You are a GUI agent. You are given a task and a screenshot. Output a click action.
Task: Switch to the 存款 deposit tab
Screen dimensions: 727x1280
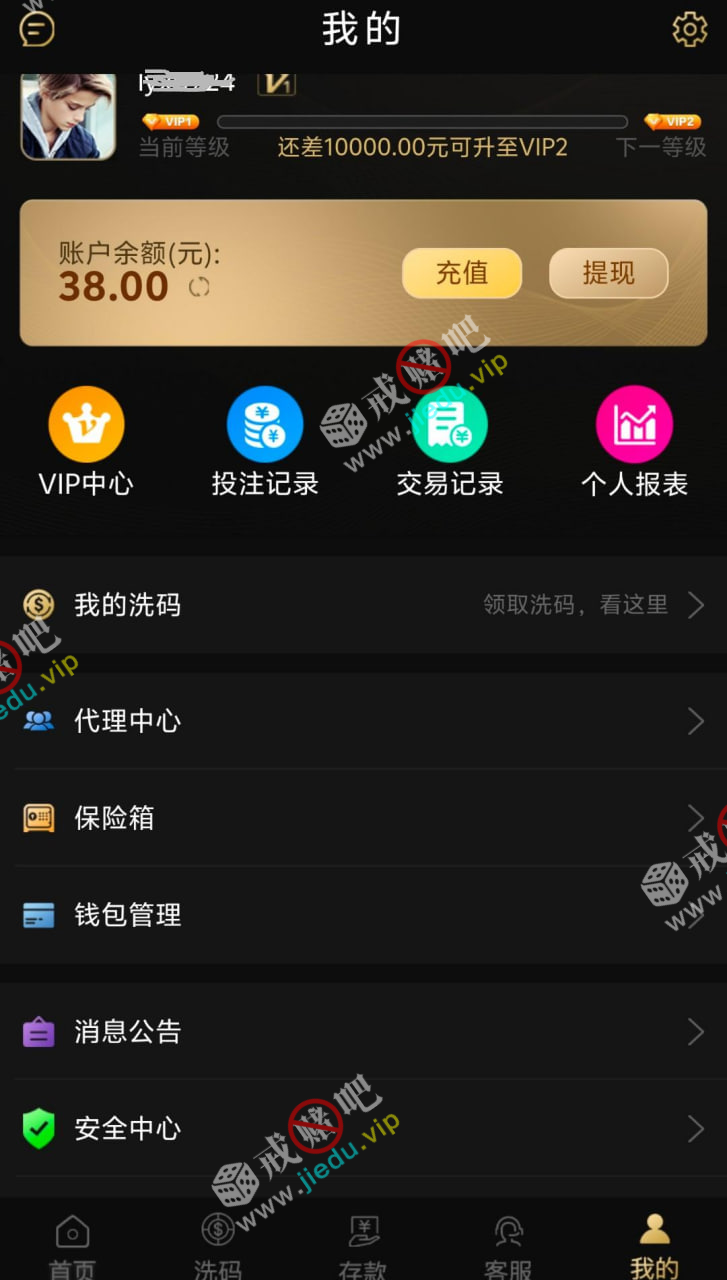pyautogui.click(x=363, y=1245)
